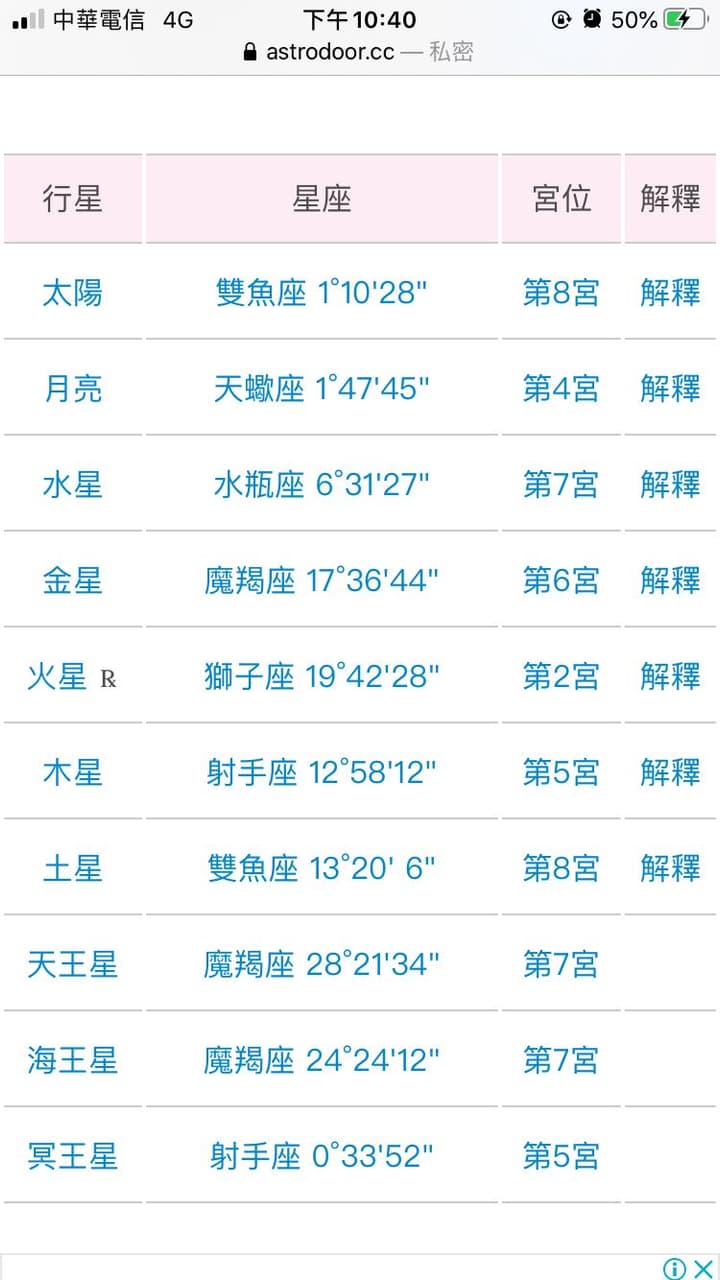Open 金星 interpretation via 解釋
Image resolution: width=720 pixels, height=1280 pixels.
pos(670,581)
